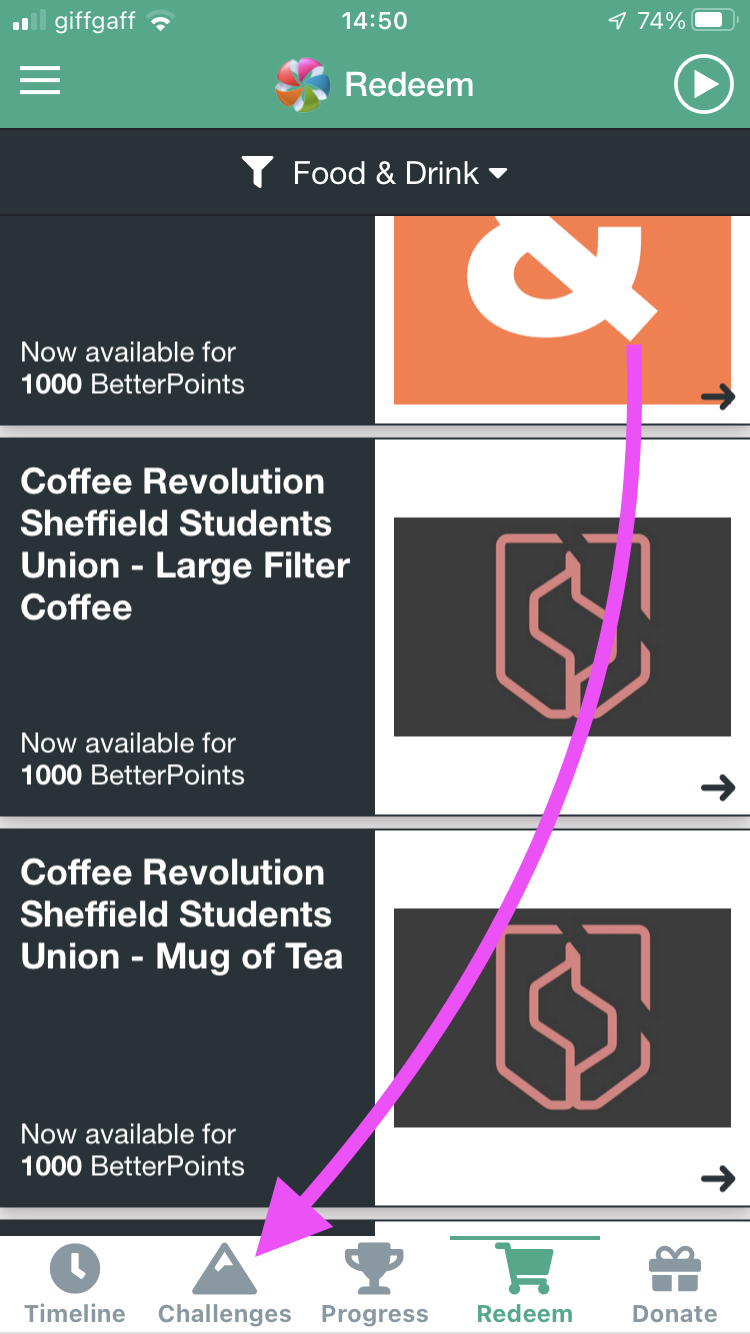Tap the play button in the header

tap(704, 85)
